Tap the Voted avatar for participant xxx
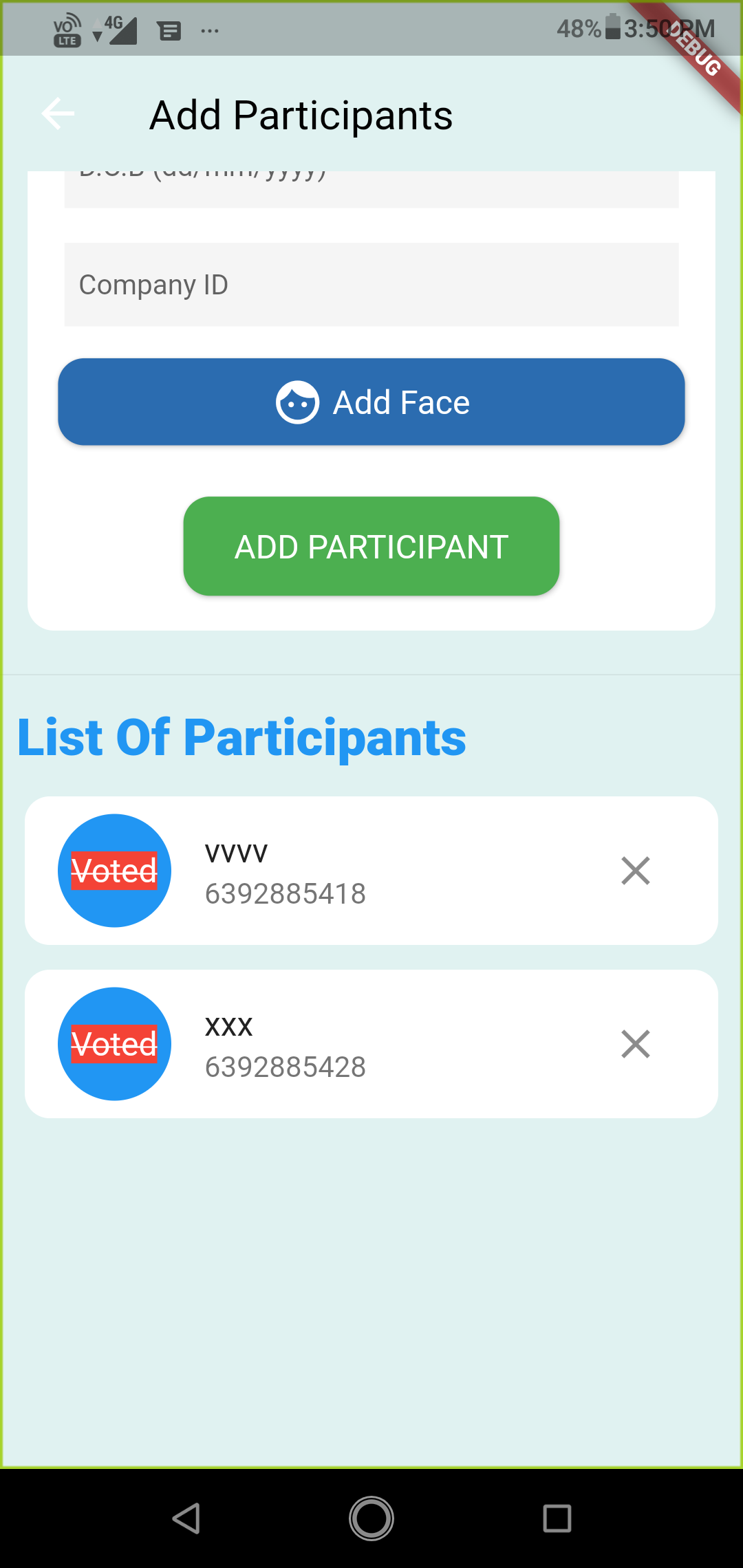Image resolution: width=743 pixels, height=1568 pixels. pos(114,1044)
